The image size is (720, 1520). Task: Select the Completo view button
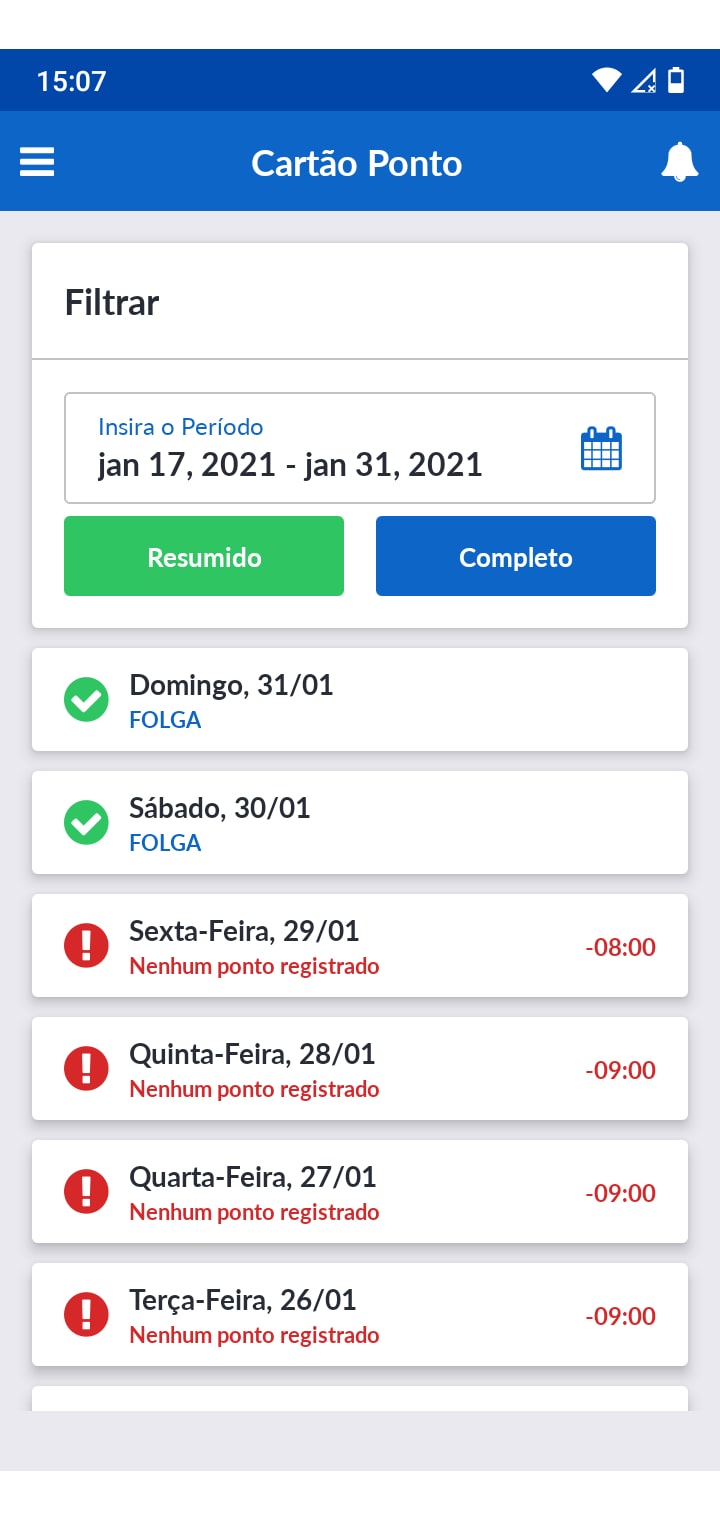[x=516, y=556]
